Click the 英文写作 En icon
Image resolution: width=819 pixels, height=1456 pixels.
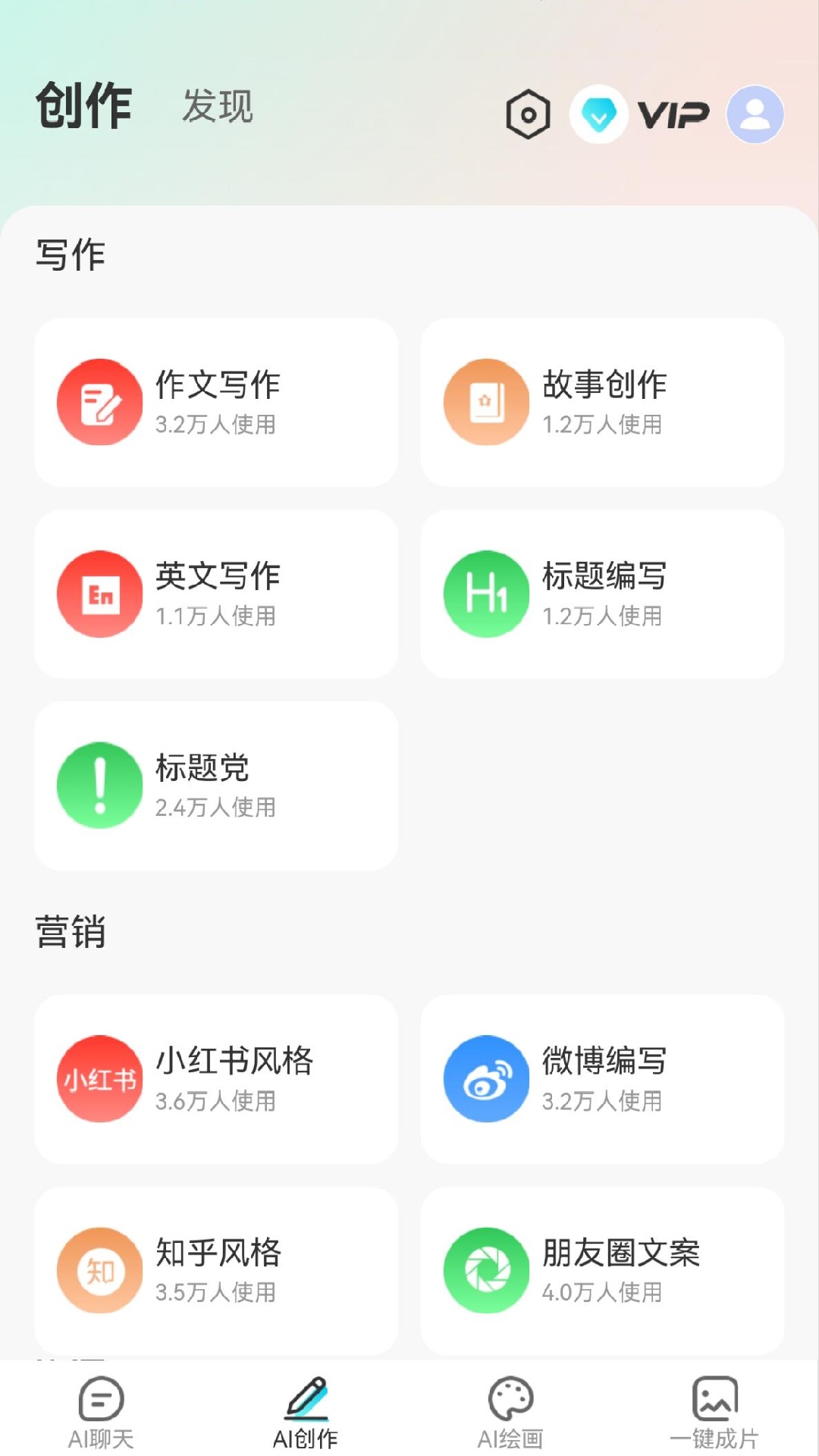tap(99, 594)
